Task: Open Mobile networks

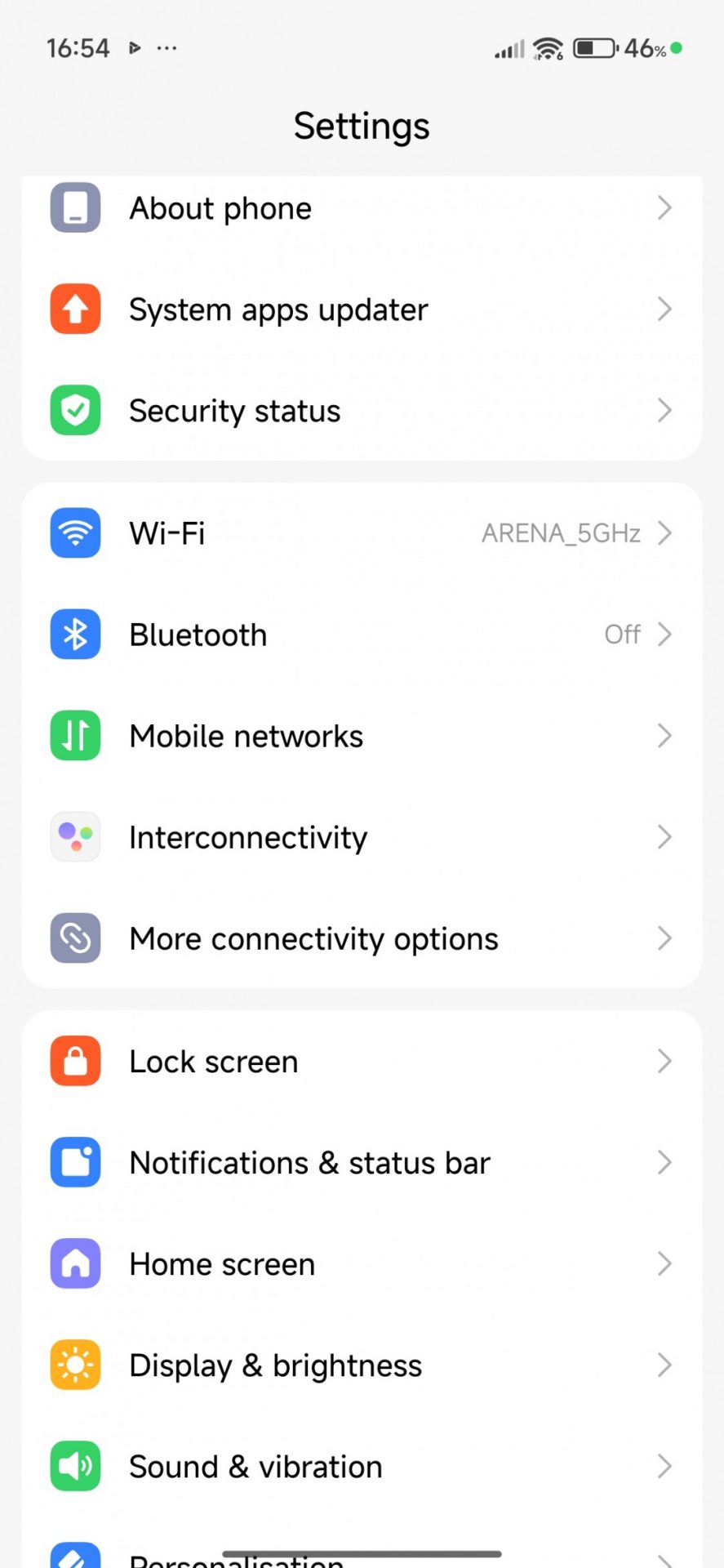Action: (x=246, y=736)
